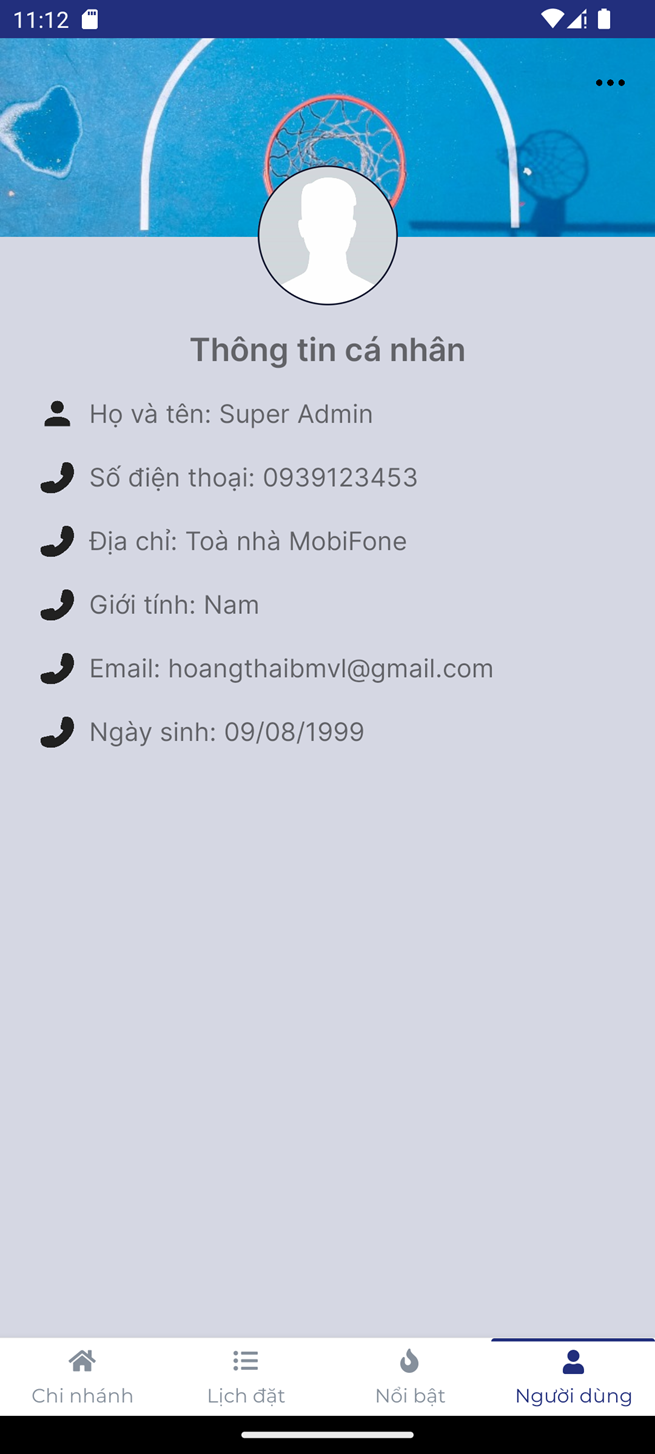Tap the profile avatar picture
The image size is (655, 1454).
[x=328, y=235]
